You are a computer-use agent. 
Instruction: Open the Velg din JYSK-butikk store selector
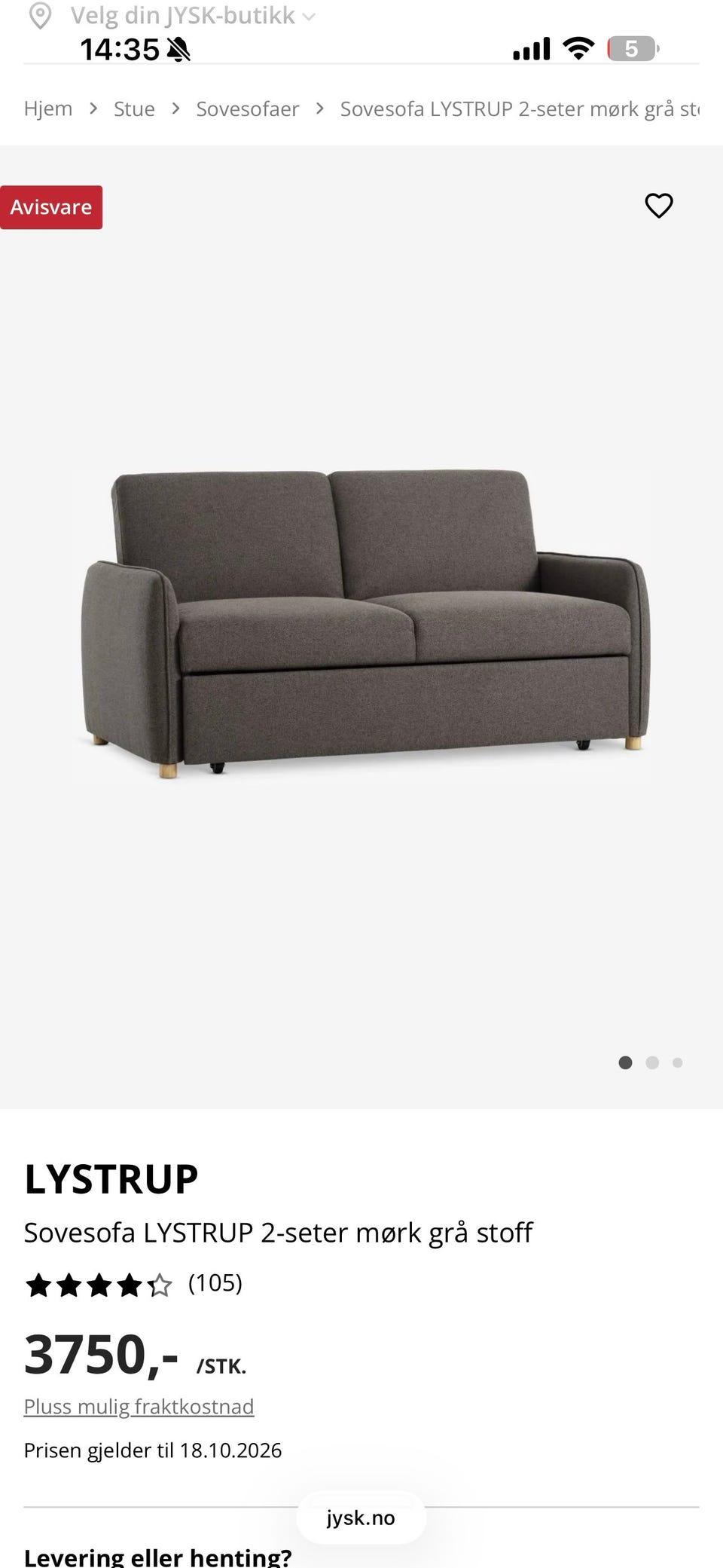tap(171, 16)
